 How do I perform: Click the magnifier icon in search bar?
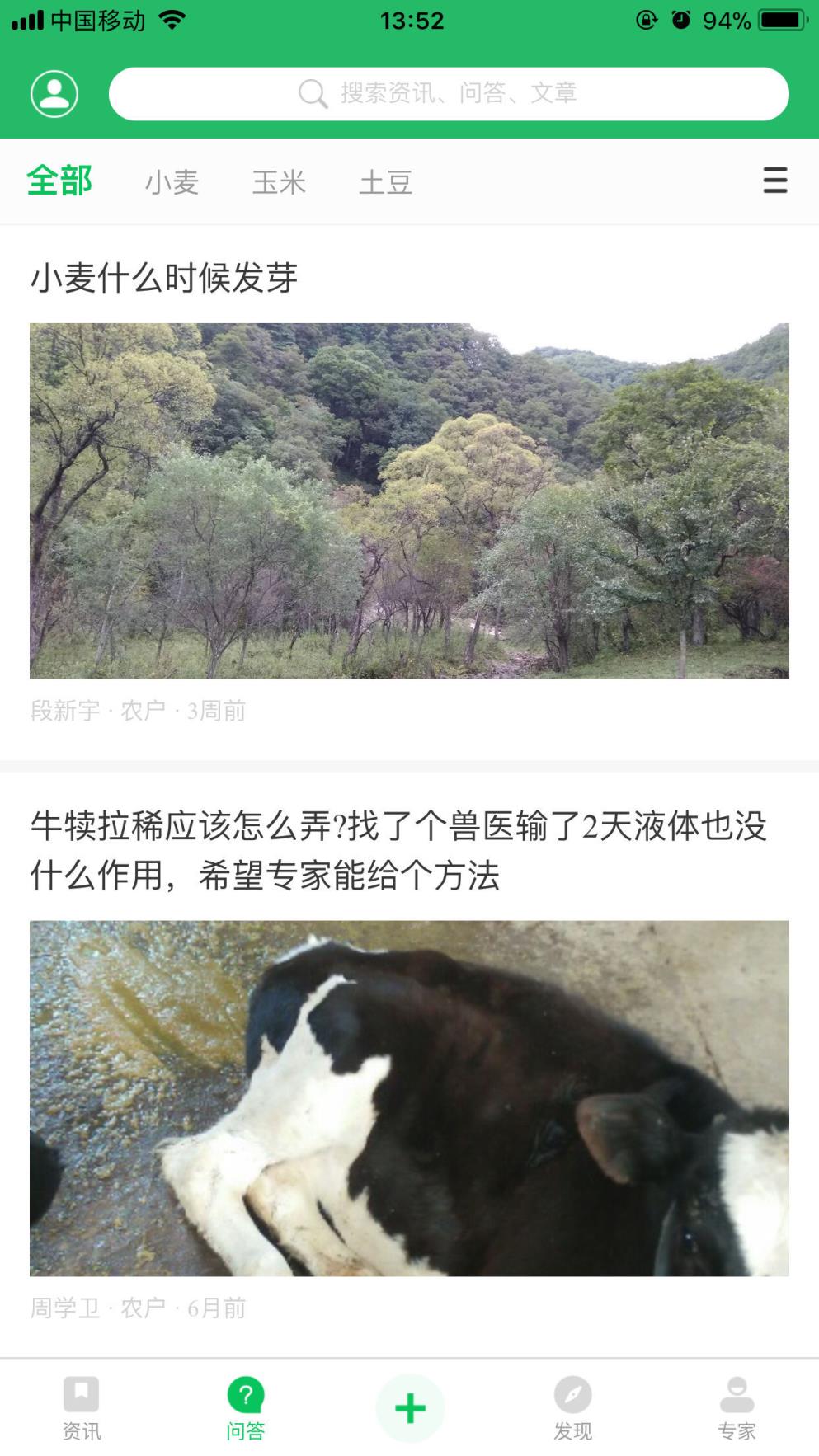pos(311,93)
